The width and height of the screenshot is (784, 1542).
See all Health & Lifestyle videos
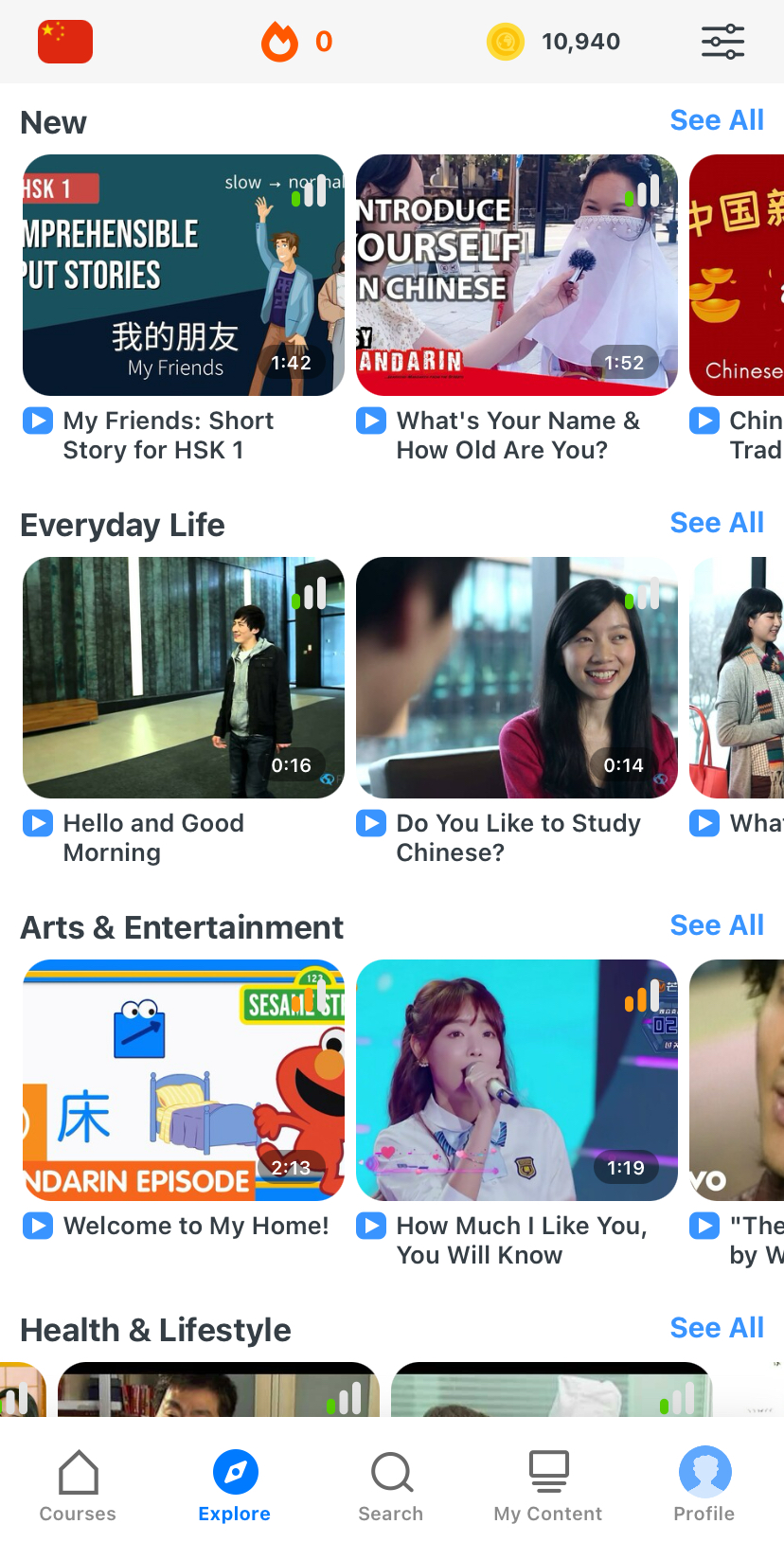pos(716,1328)
